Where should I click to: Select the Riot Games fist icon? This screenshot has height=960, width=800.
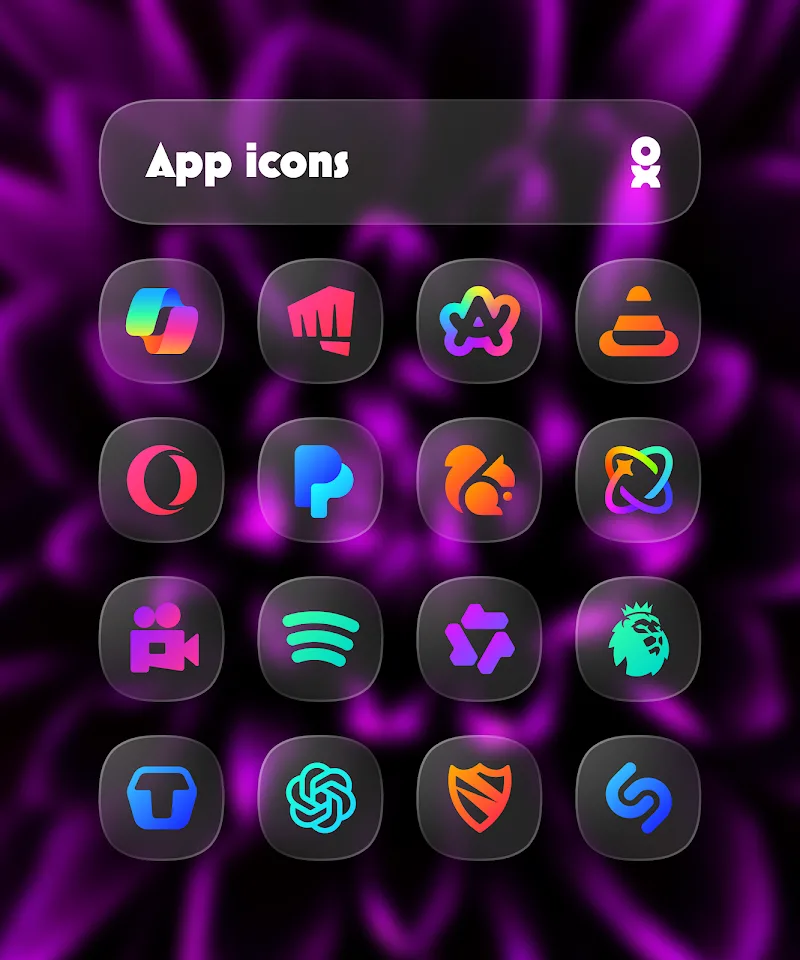[x=322, y=322]
